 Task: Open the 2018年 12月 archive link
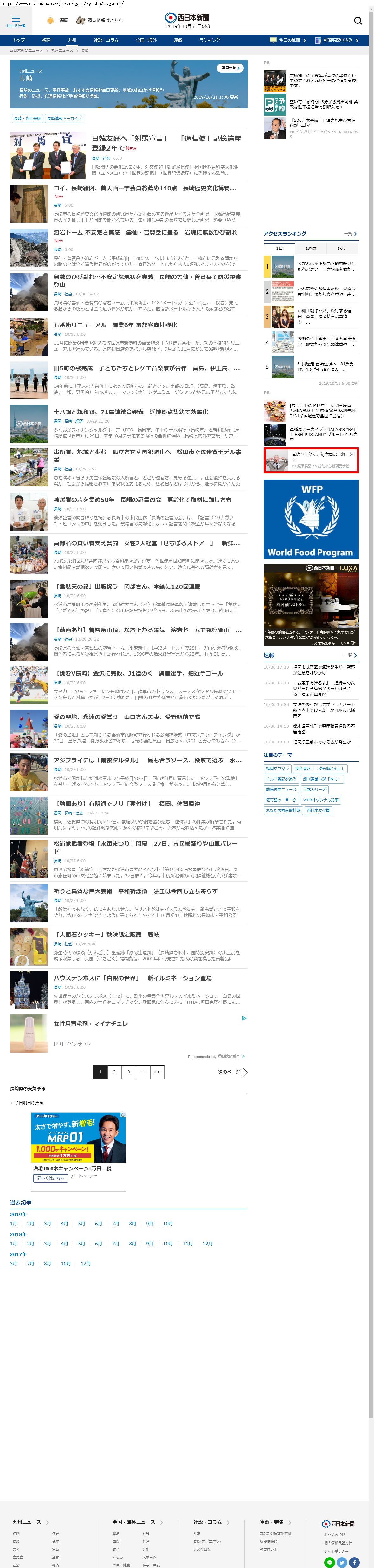(207, 1244)
